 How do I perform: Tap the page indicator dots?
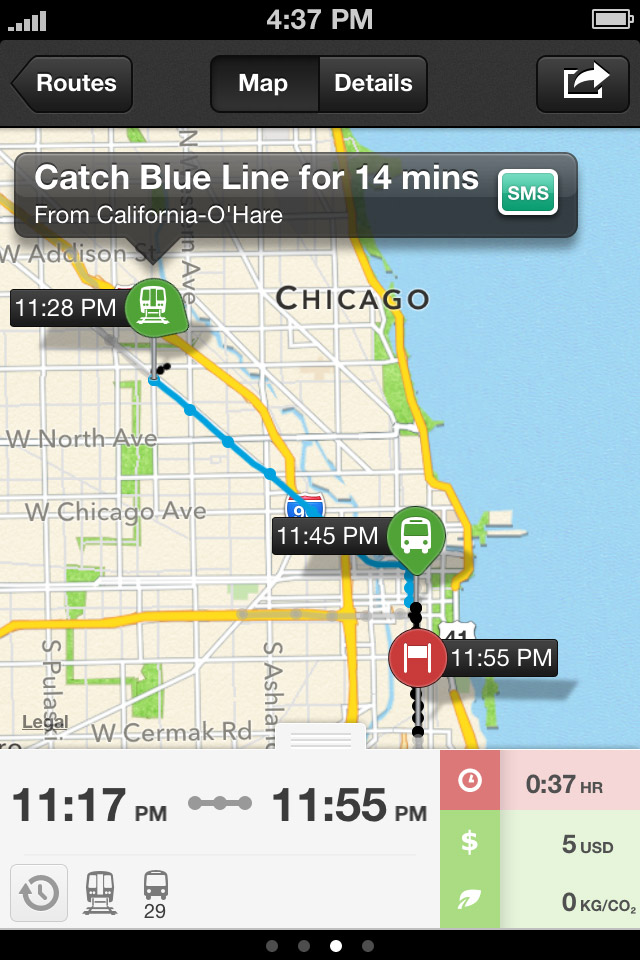pos(320,945)
